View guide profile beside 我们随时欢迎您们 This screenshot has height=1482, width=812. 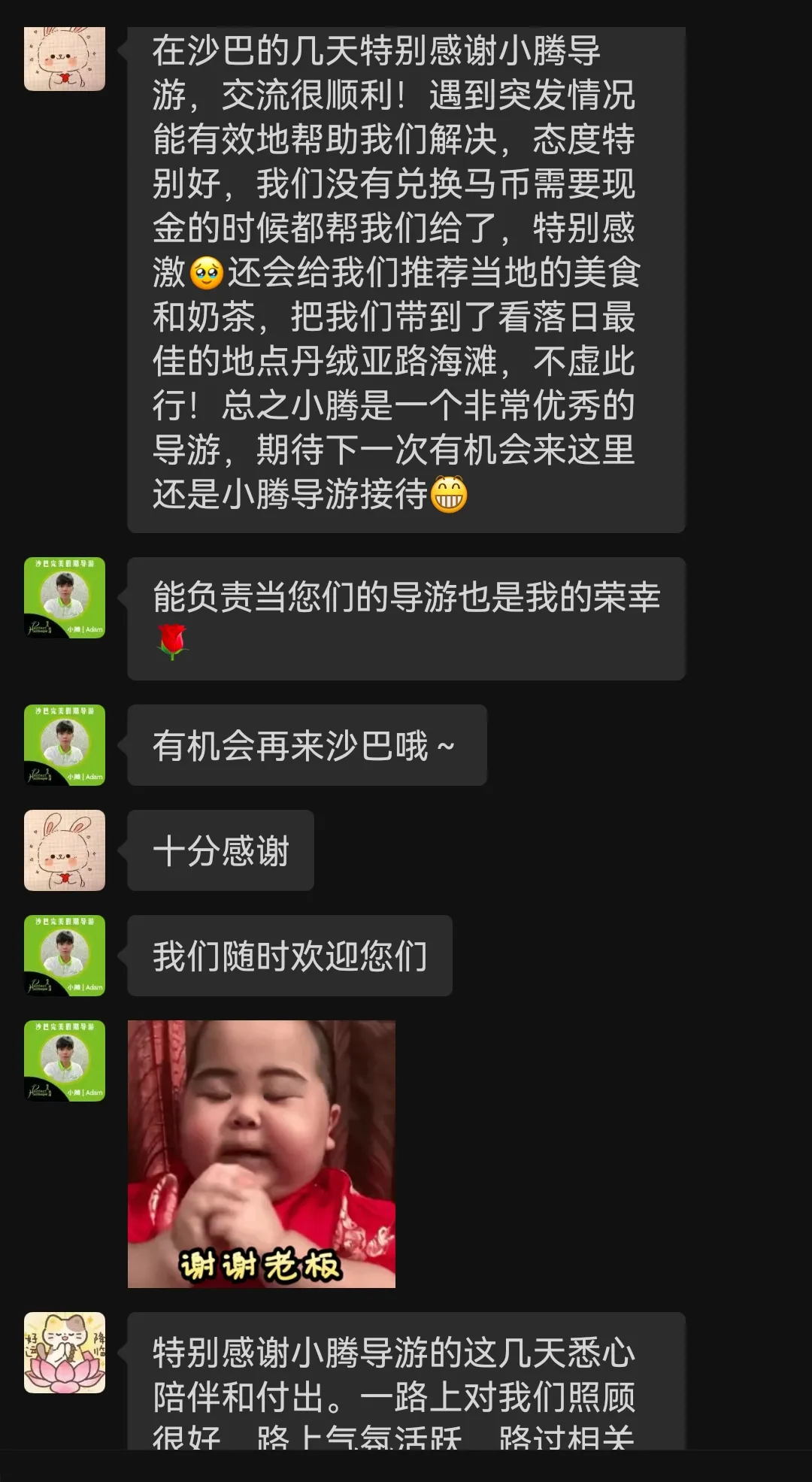point(65,956)
